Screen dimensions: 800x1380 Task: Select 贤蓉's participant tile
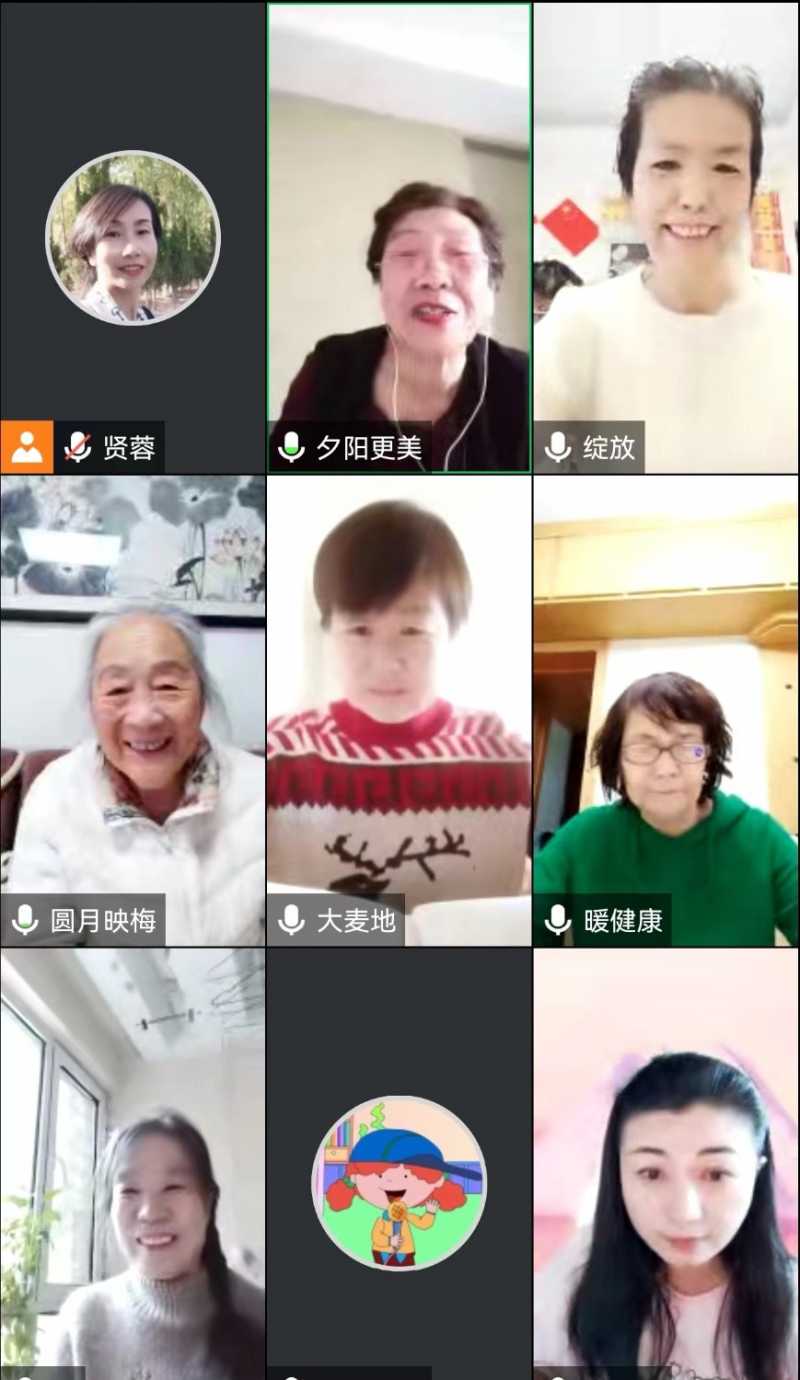[132, 237]
